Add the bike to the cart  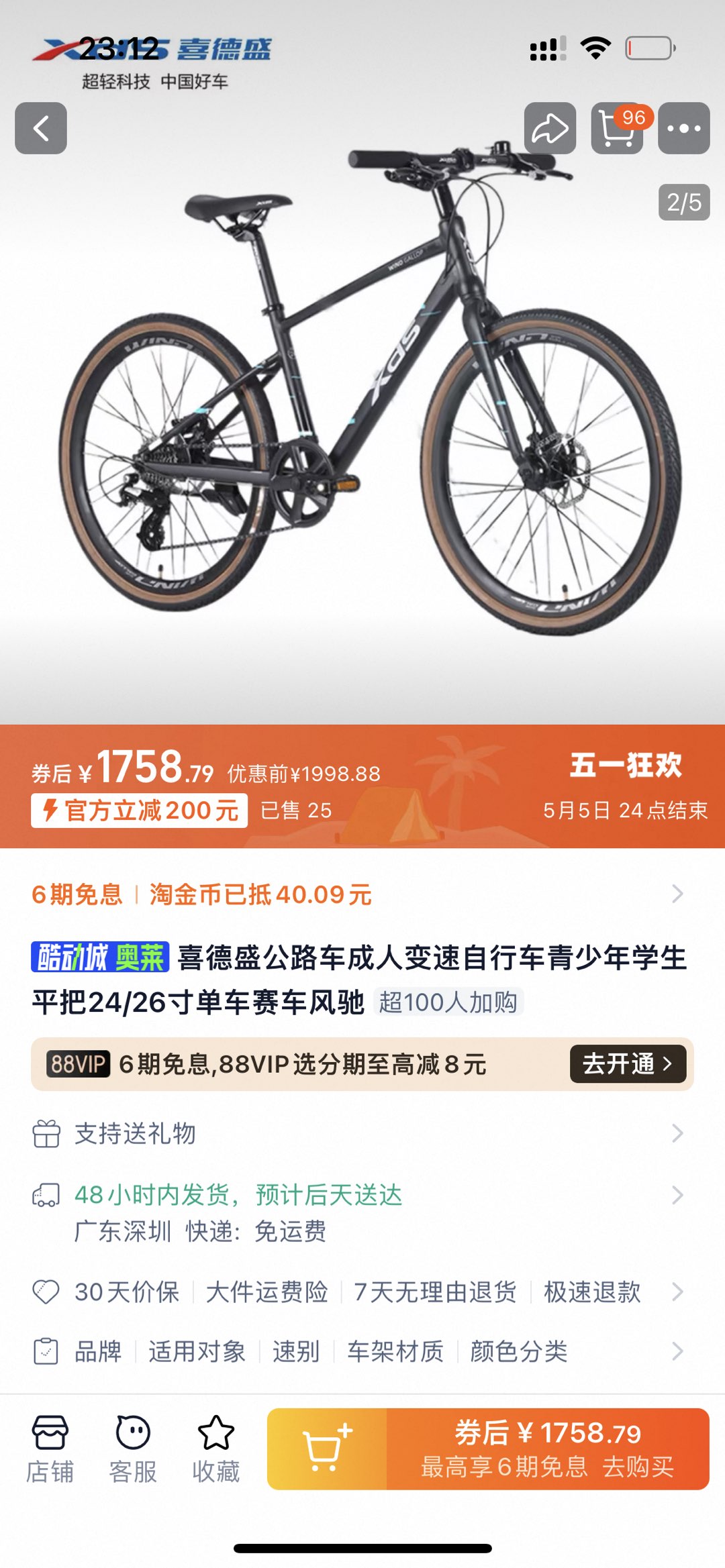coord(327,1449)
